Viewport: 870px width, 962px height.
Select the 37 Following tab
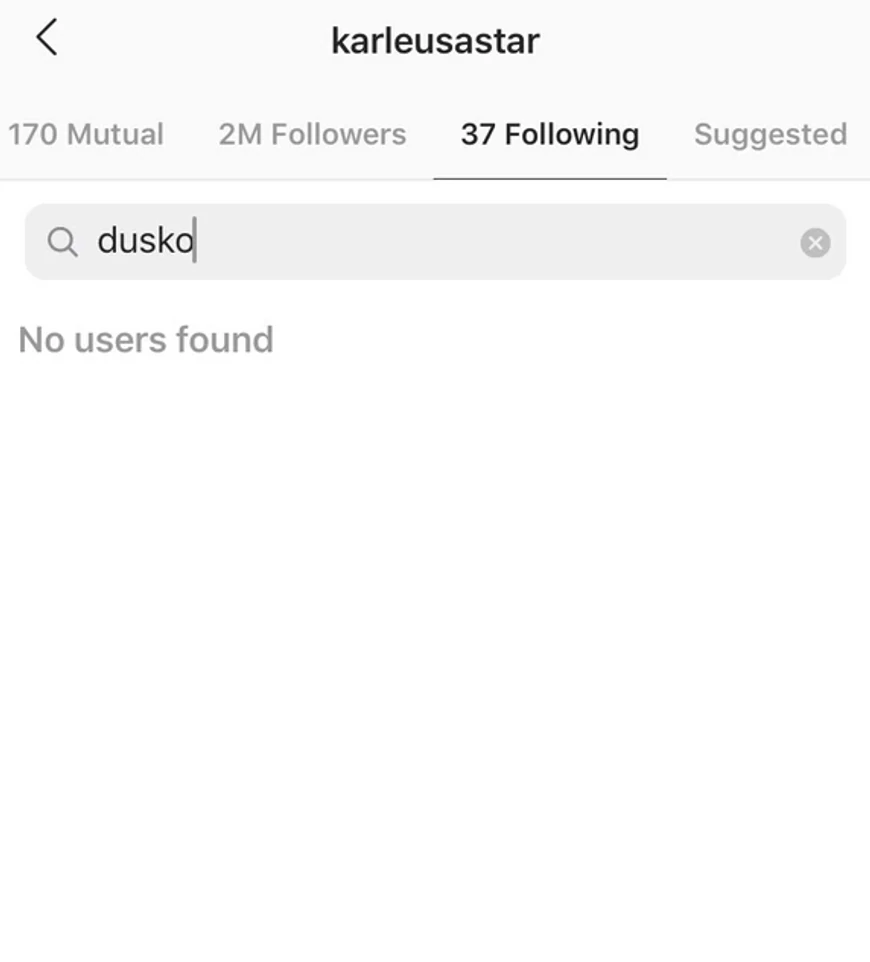pyautogui.click(x=549, y=134)
